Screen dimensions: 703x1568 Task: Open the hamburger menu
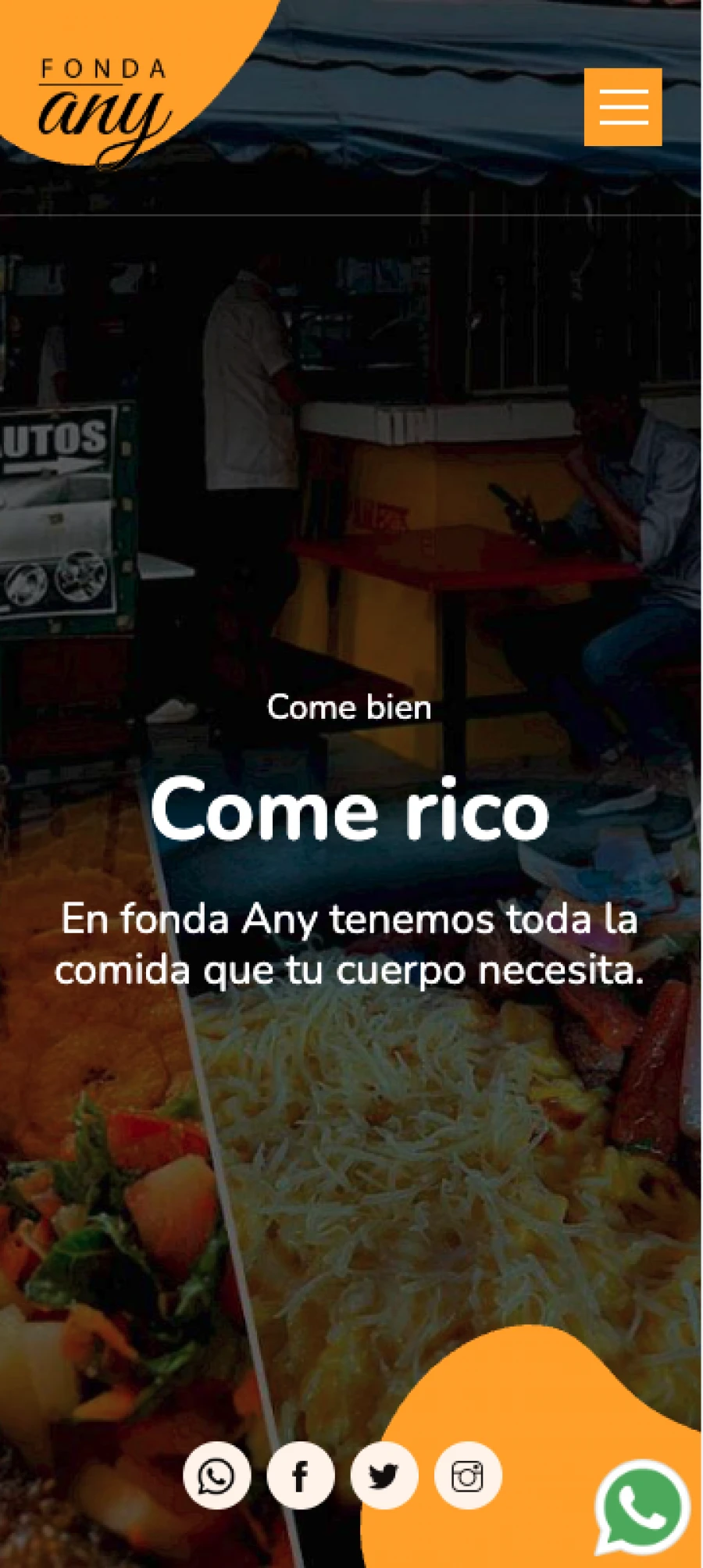click(623, 107)
